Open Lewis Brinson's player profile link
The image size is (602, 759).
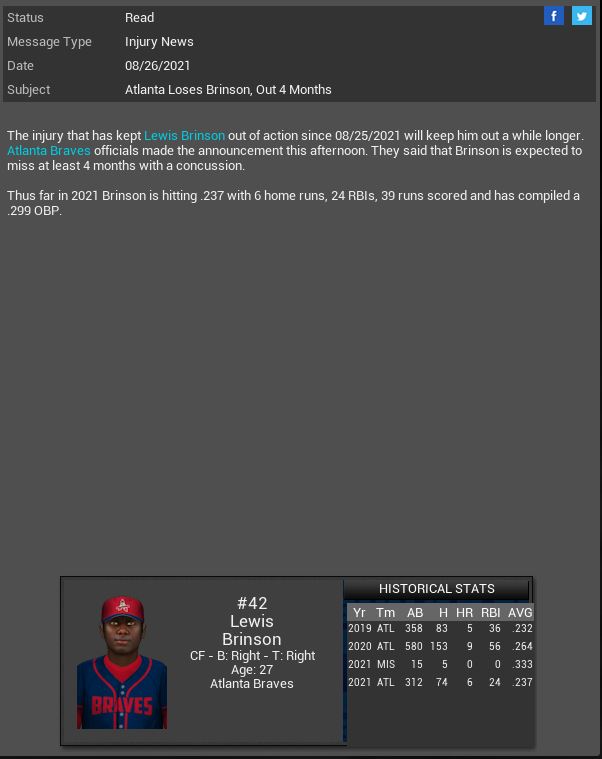184,135
